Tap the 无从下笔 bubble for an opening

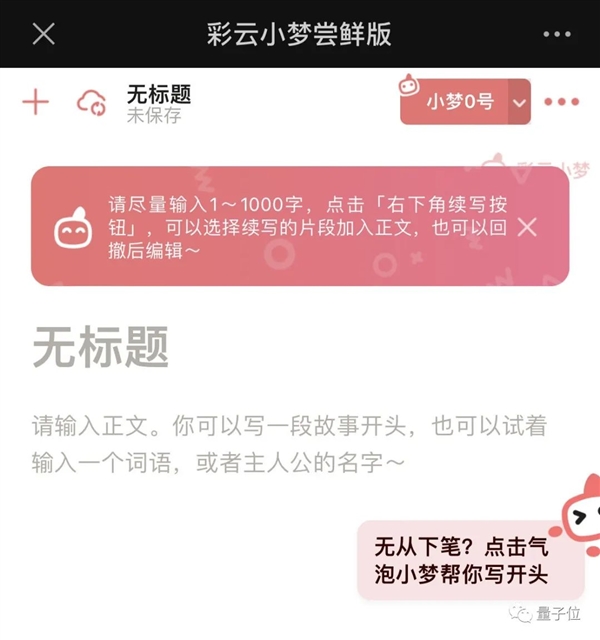point(462,562)
